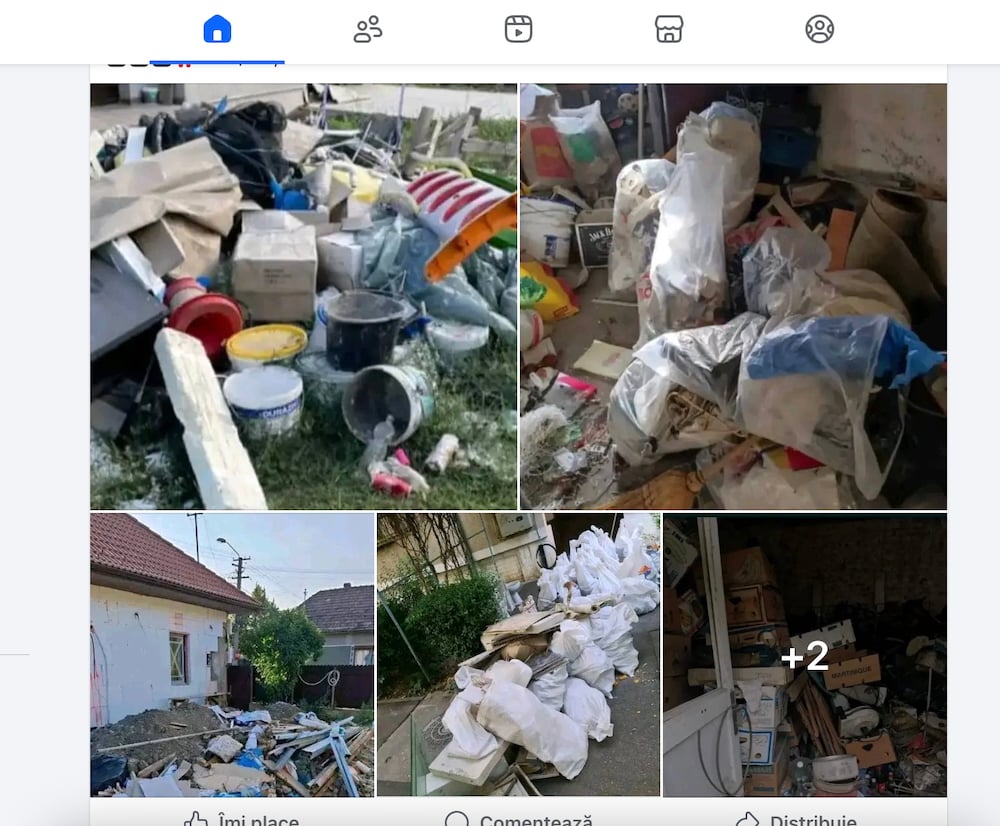This screenshot has width=1000, height=826.
Task: Switch to the Home tab
Action: click(217, 30)
